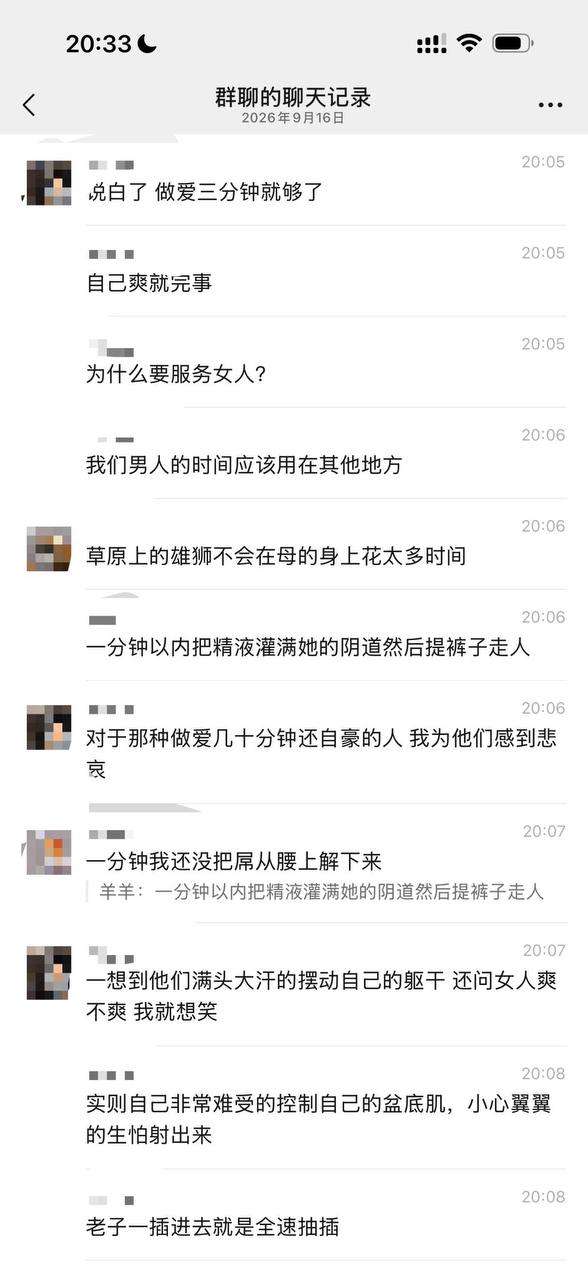The width and height of the screenshot is (588, 1280).
Task: Go back from the chat record
Action: click(29, 104)
